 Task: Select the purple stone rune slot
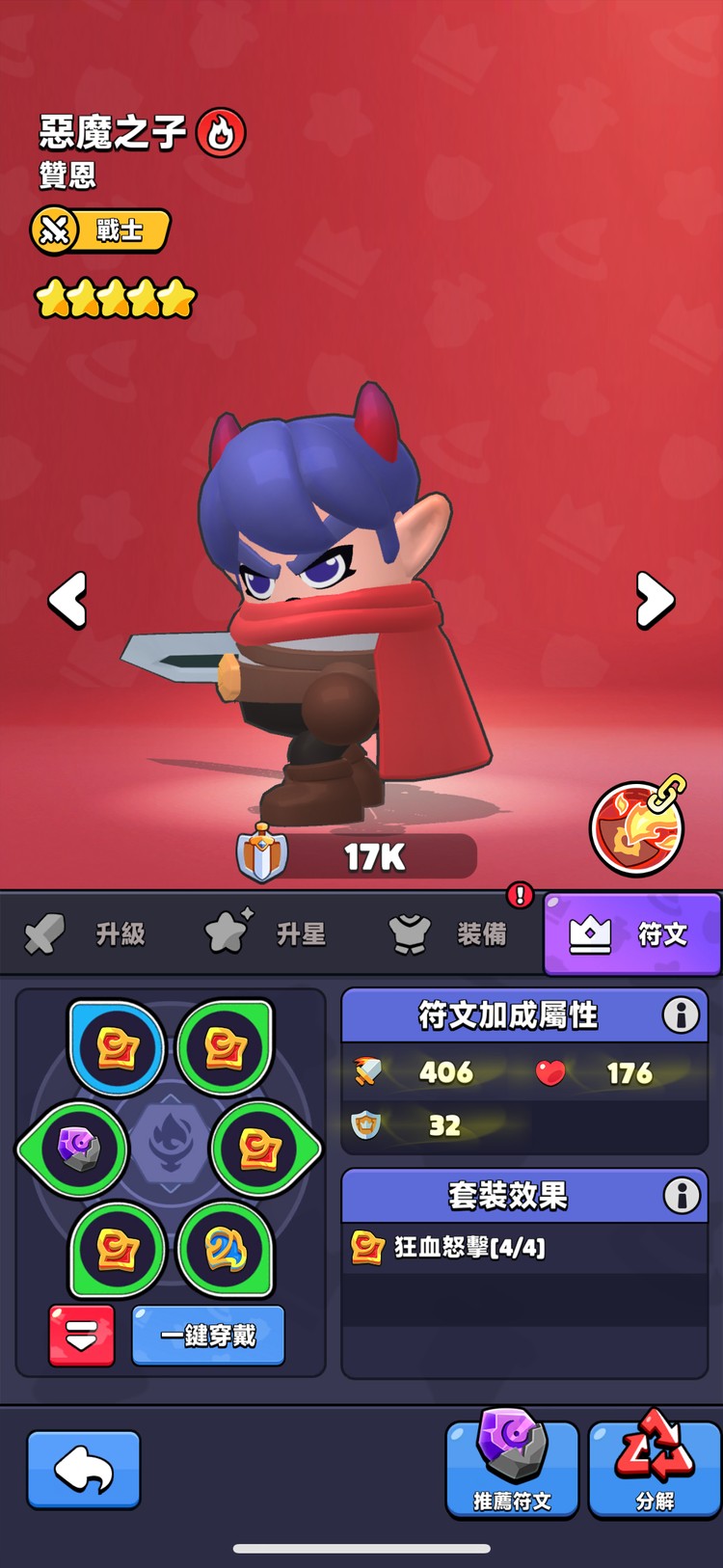click(76, 1149)
